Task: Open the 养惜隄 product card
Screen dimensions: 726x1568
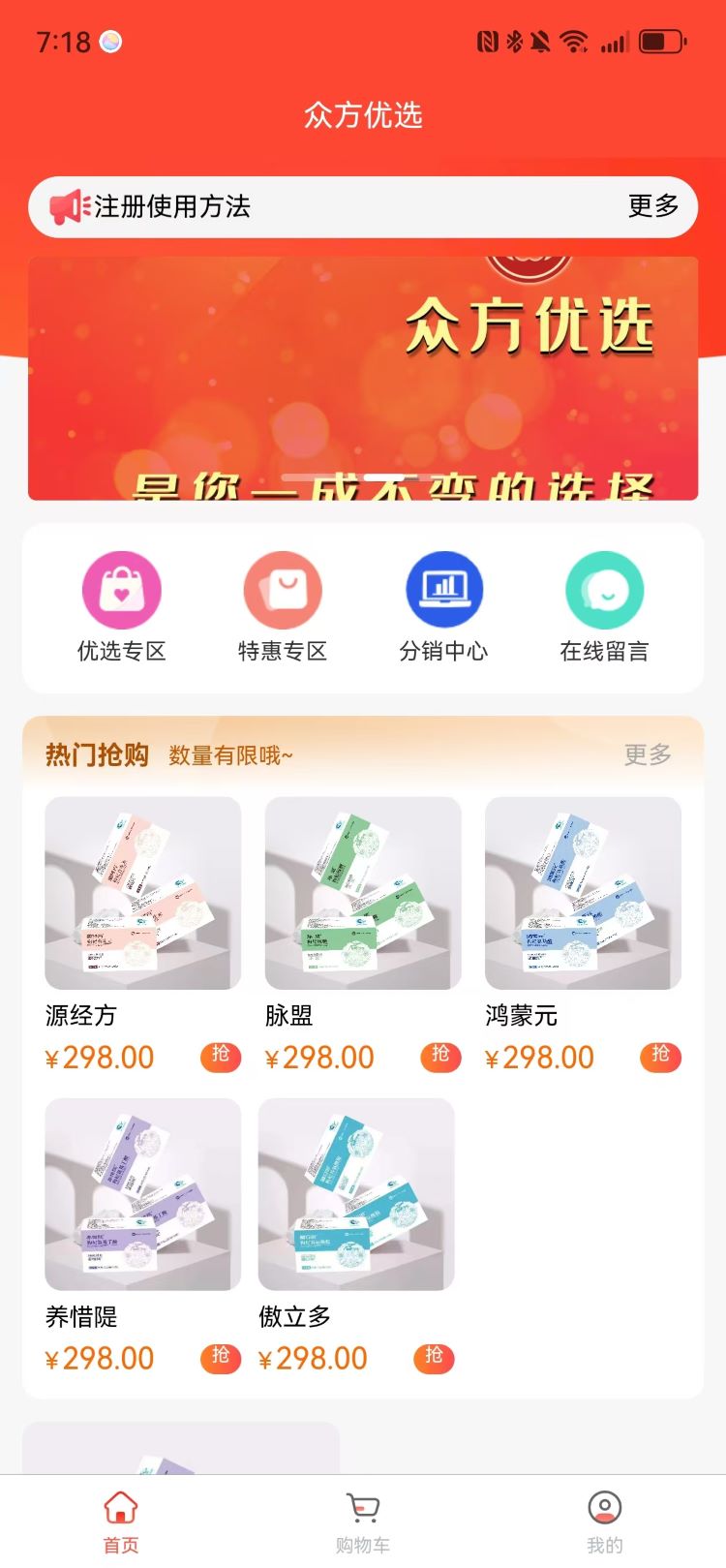Action: click(143, 1236)
